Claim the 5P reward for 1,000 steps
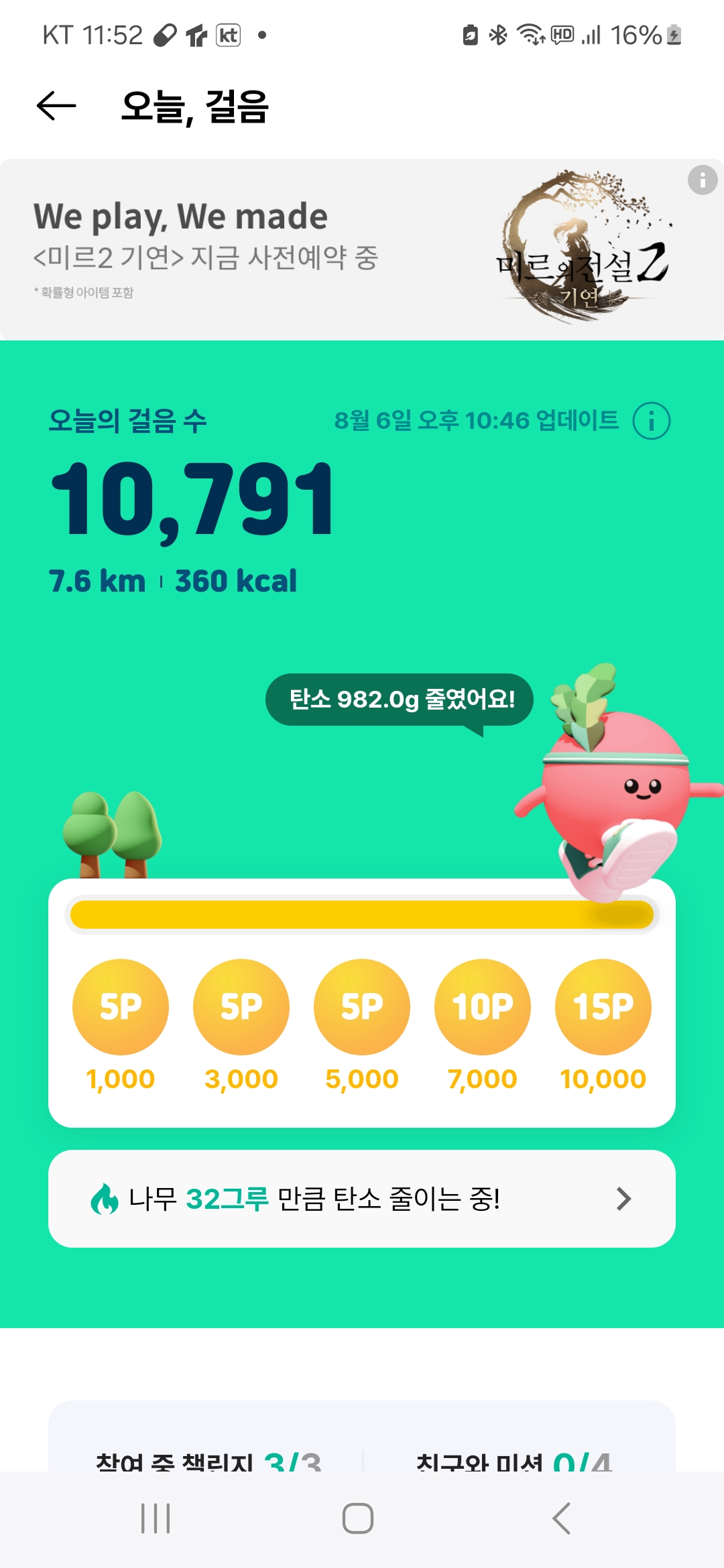 (x=121, y=1006)
